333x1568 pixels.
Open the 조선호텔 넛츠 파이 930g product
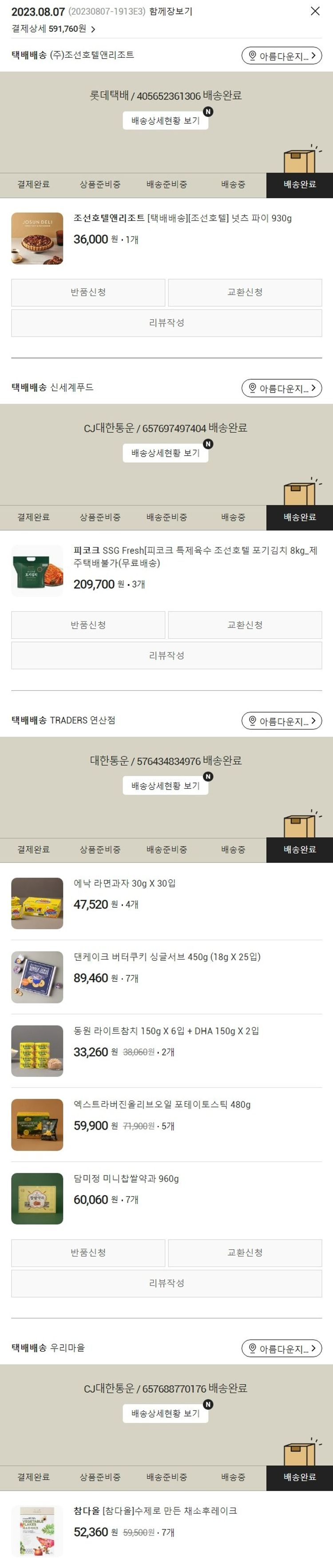point(182,219)
